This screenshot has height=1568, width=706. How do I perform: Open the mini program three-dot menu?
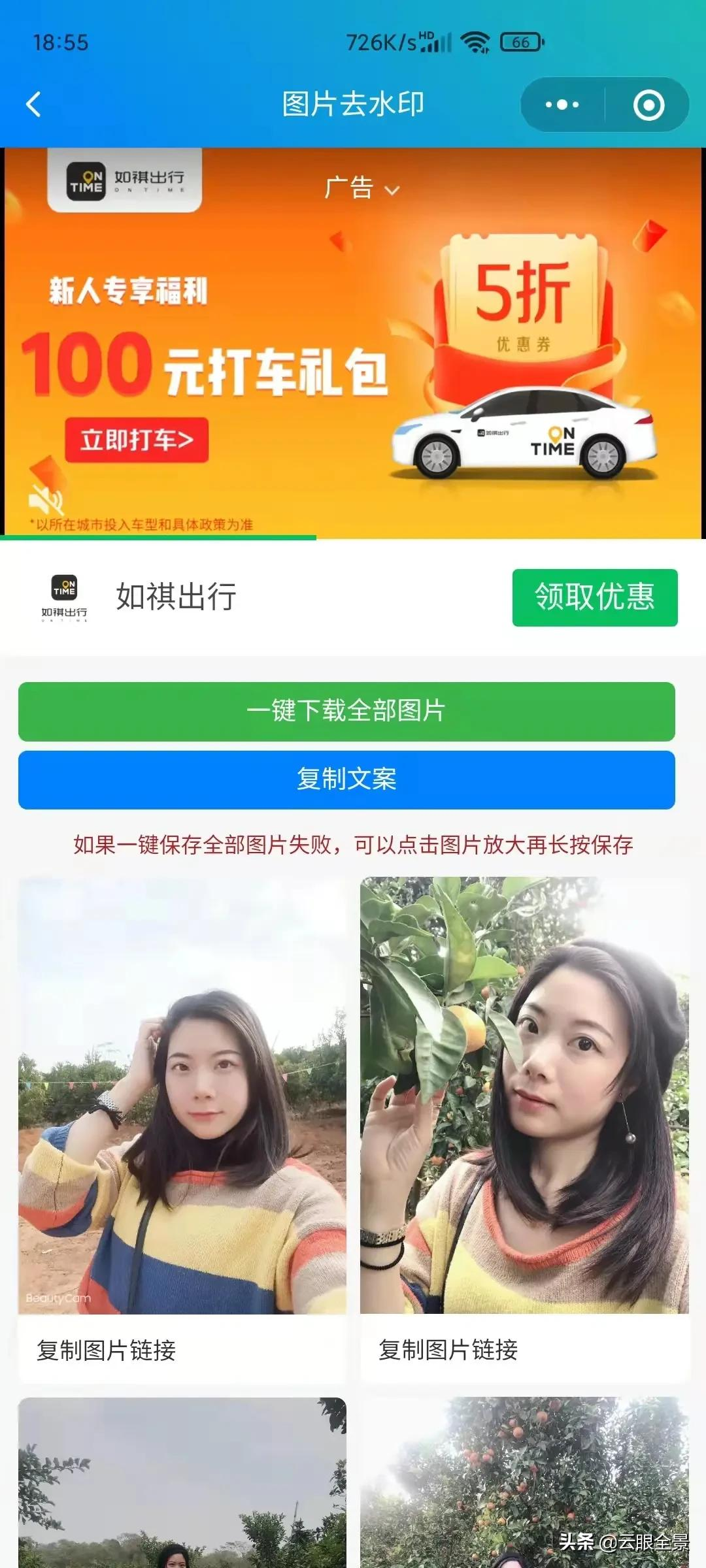562,105
